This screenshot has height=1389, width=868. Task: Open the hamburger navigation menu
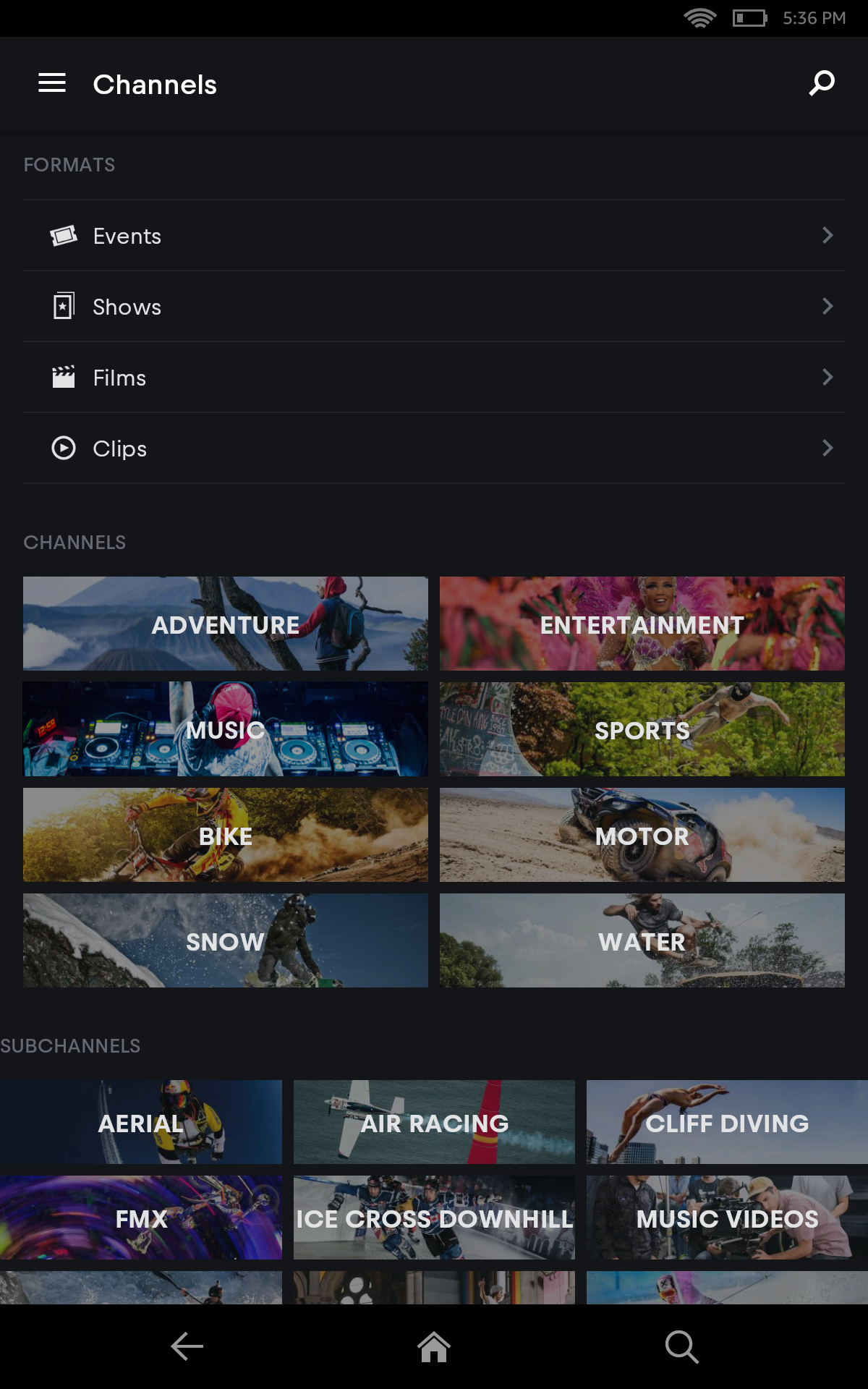(x=52, y=83)
